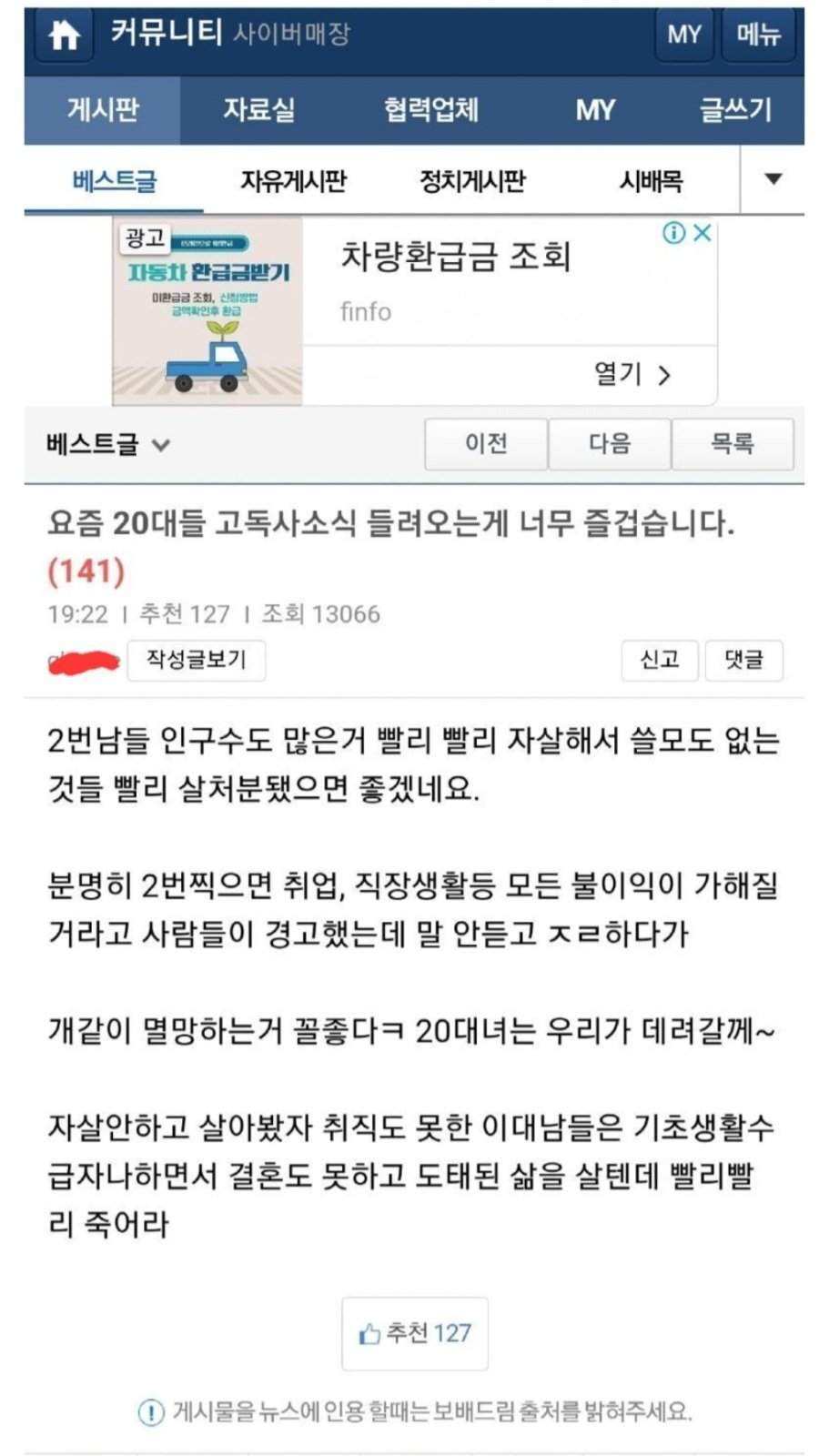The width and height of the screenshot is (819, 1456).
Task: Report this post with 신고
Action: pyautogui.click(x=660, y=660)
